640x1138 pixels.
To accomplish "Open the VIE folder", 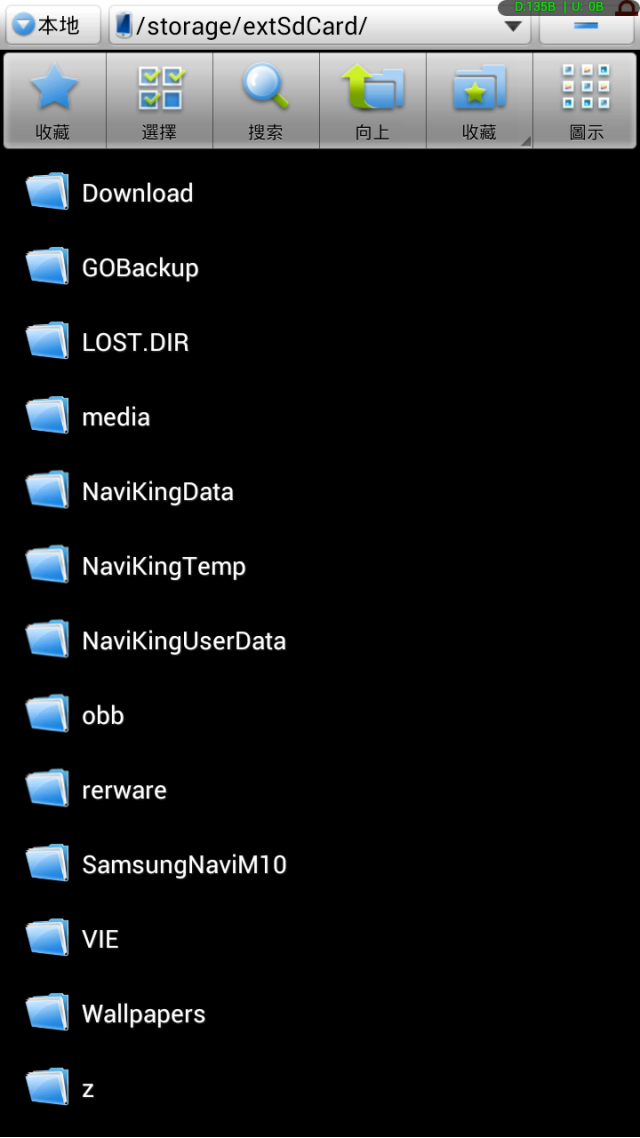I will pos(100,939).
